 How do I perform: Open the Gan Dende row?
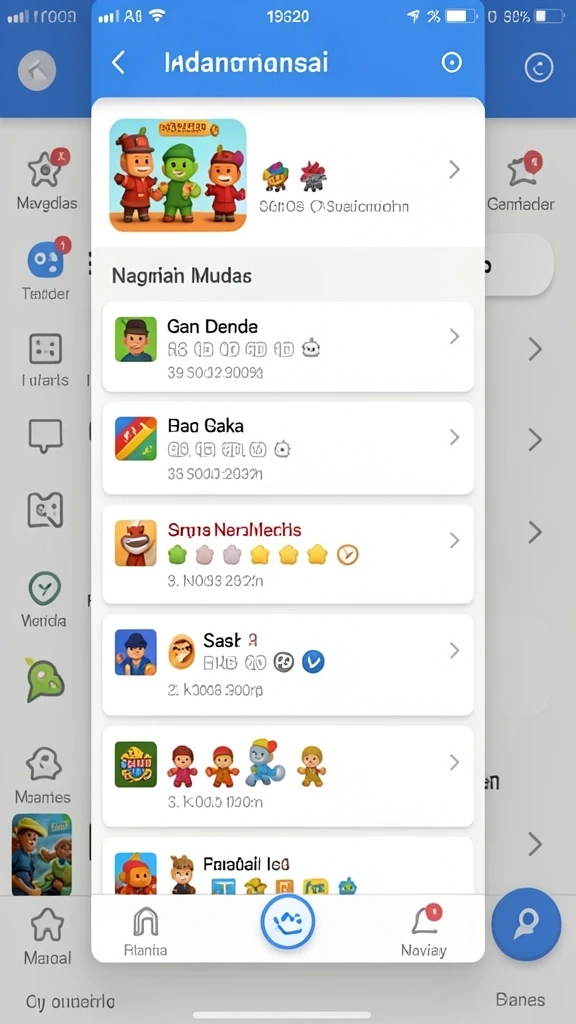pyautogui.click(x=288, y=347)
